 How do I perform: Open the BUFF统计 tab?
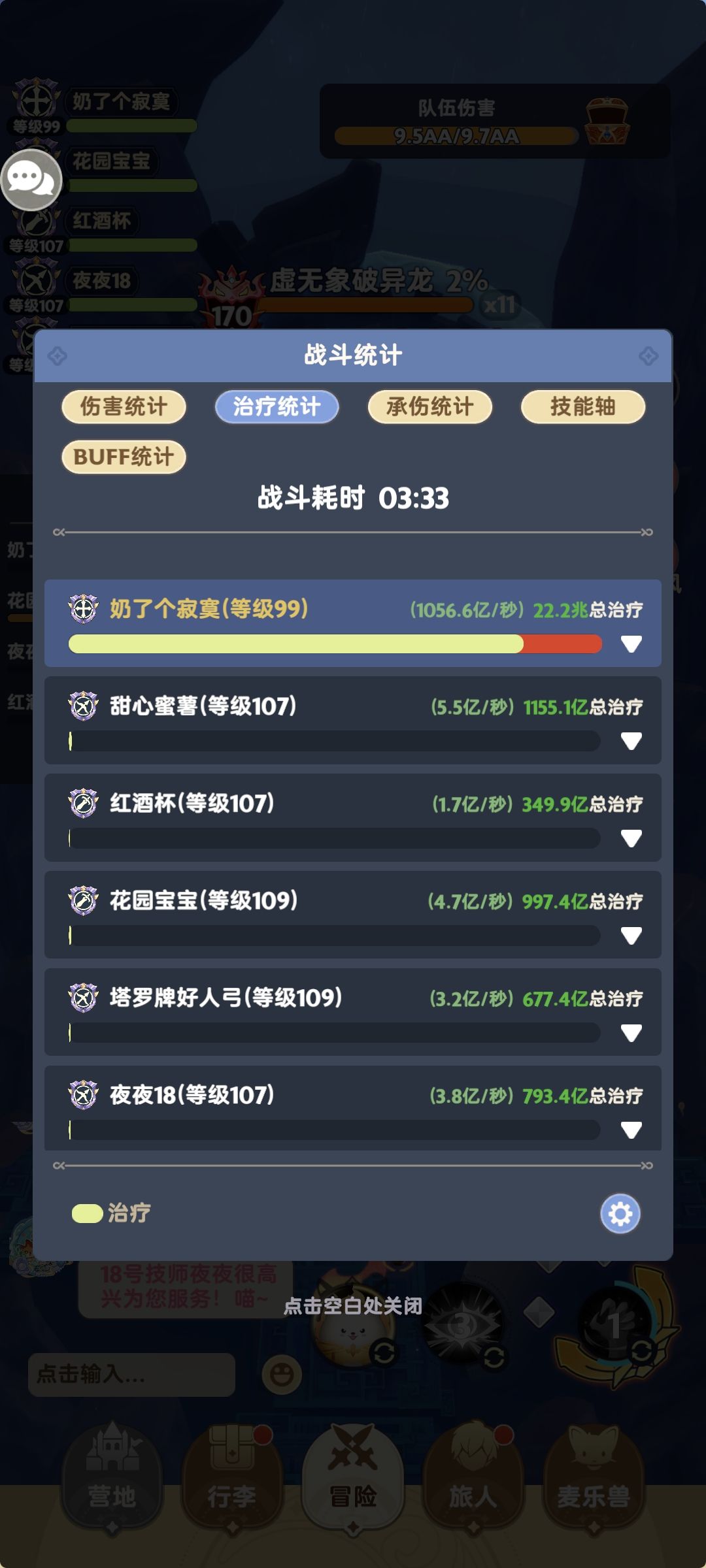[x=124, y=457]
